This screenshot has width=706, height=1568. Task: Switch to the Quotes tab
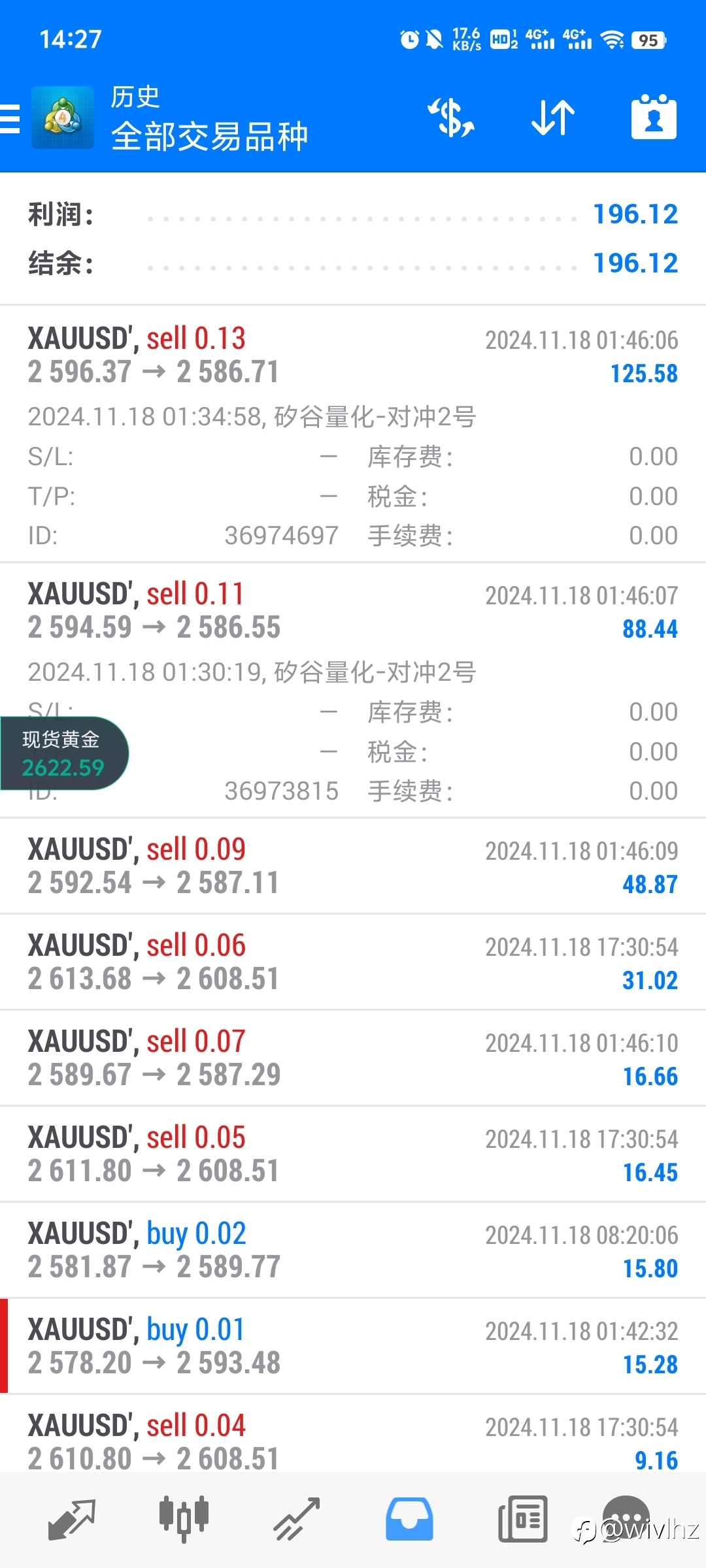[x=72, y=1519]
